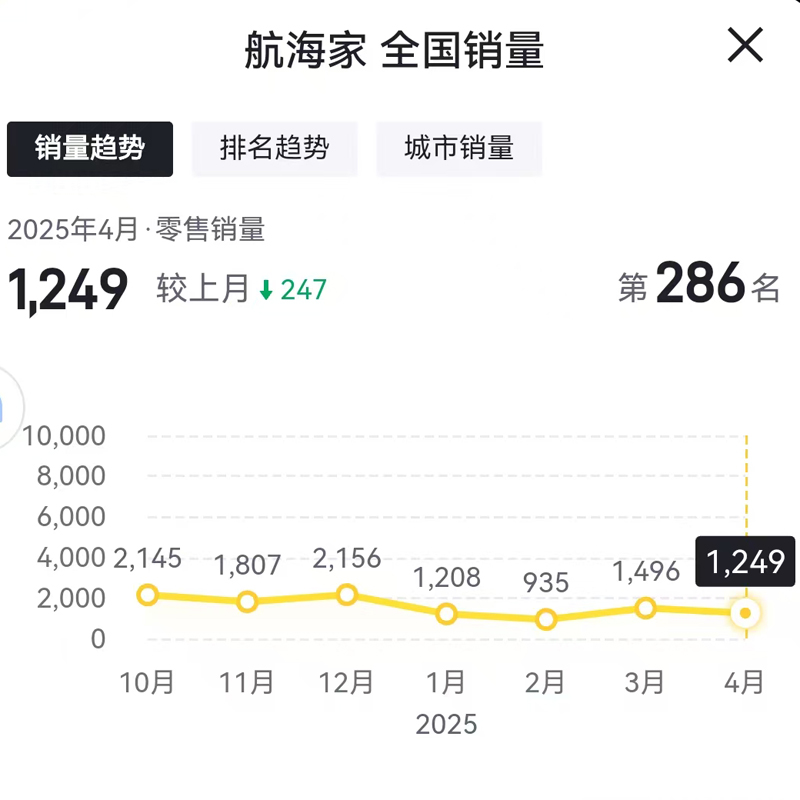Viewport: 800px width, 800px height.
Task: Select the 1月 data point 1,208
Action: tap(447, 614)
